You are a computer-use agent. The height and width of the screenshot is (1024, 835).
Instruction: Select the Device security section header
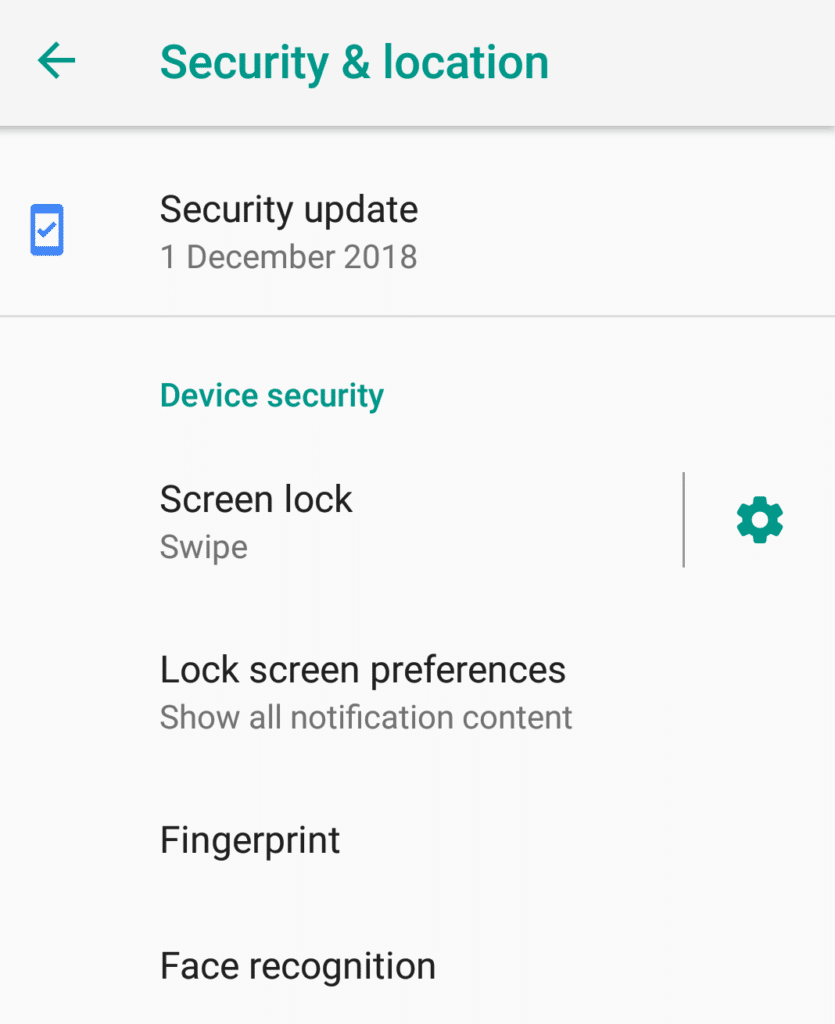[x=271, y=395]
